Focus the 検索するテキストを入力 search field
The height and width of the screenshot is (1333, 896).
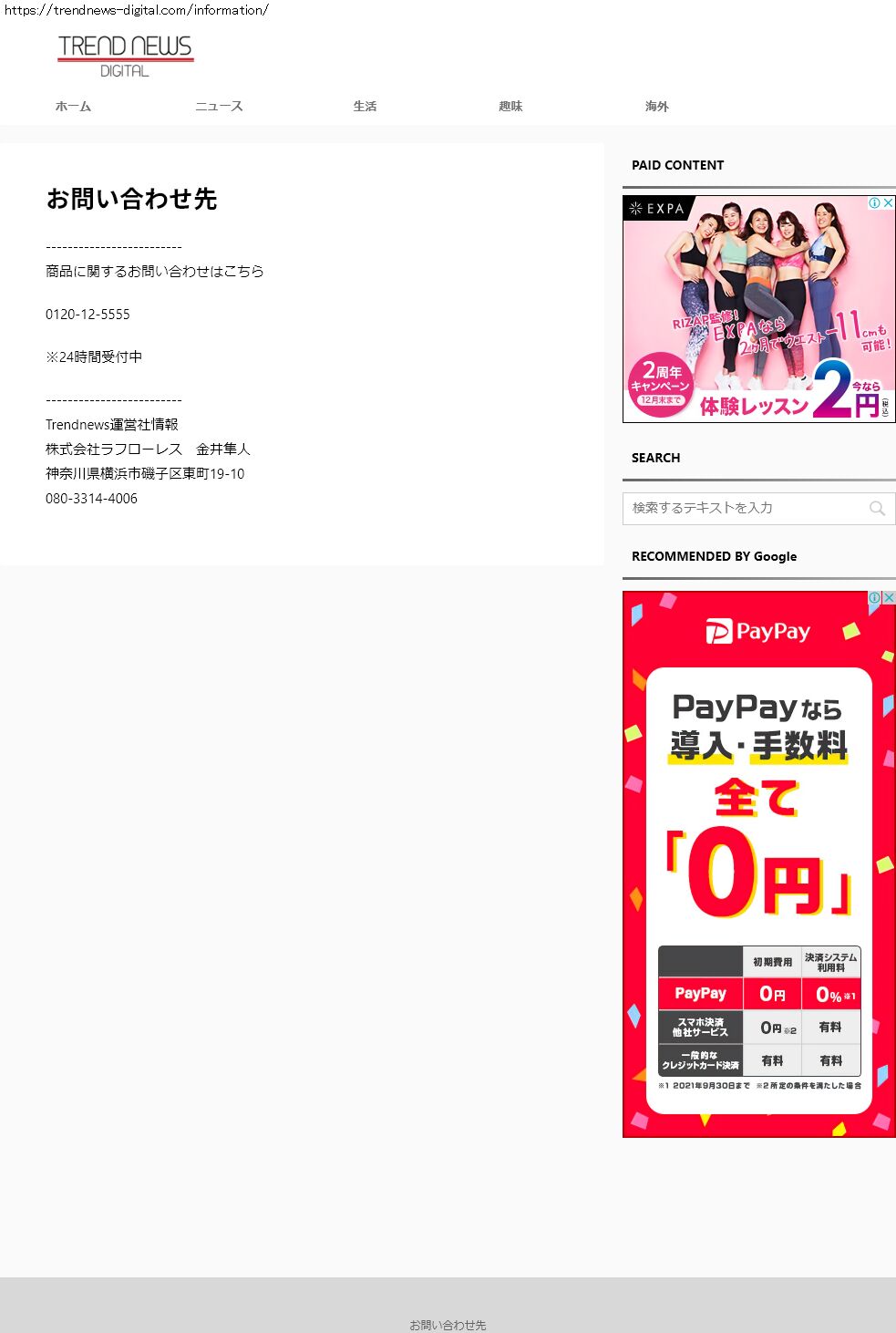tap(743, 508)
